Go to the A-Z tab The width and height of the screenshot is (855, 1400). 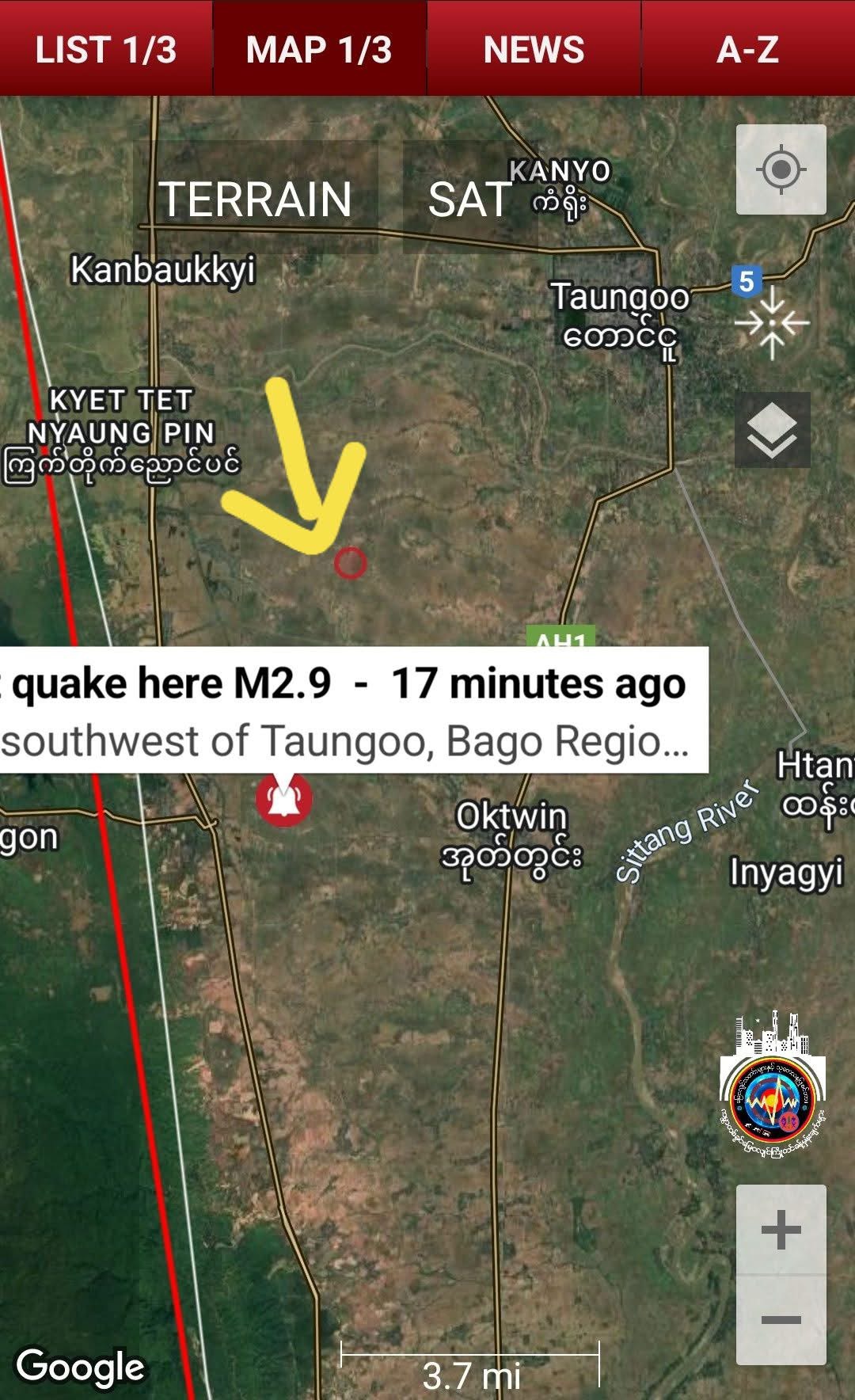(748, 49)
